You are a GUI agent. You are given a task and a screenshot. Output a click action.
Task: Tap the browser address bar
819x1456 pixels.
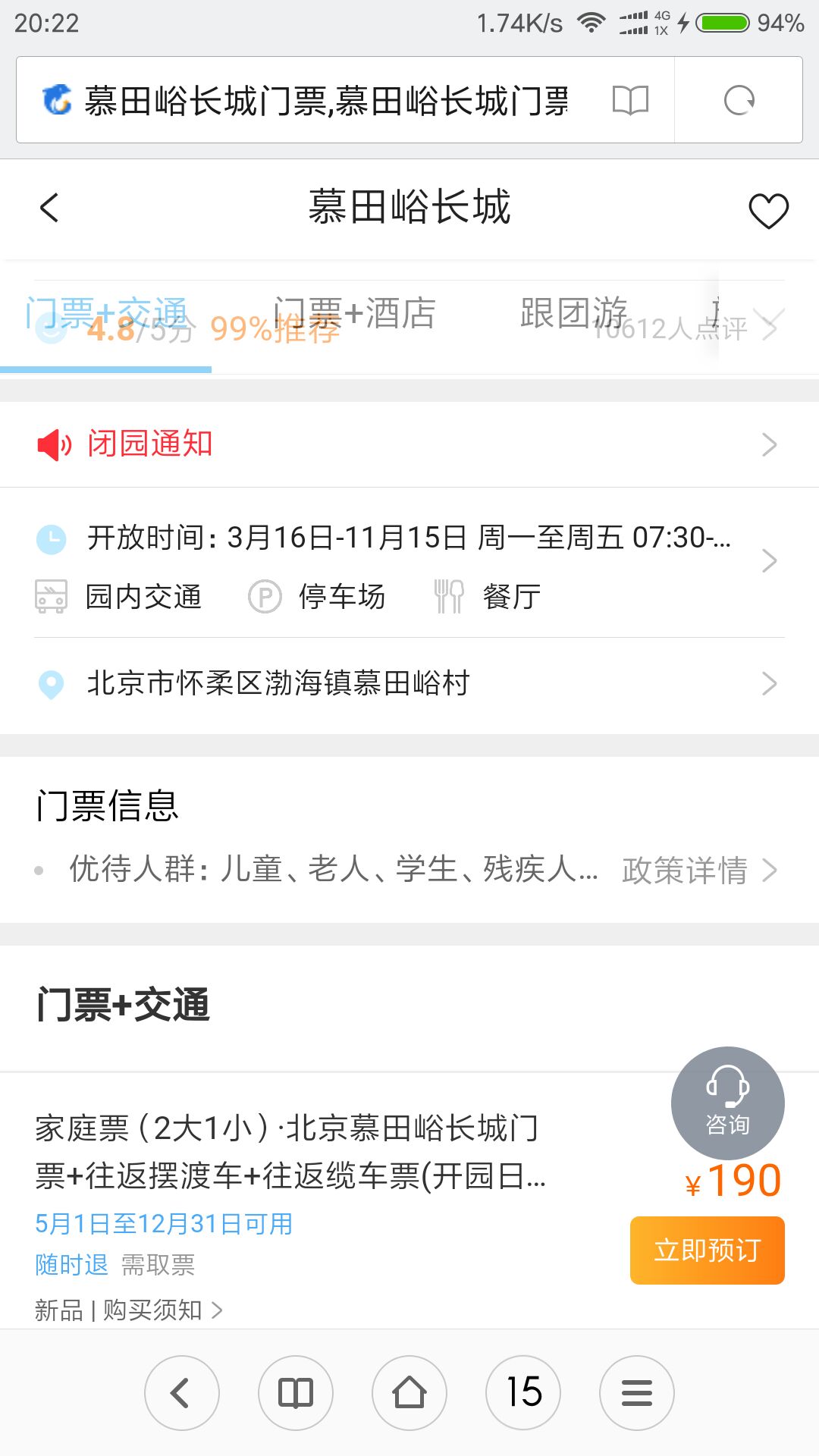pyautogui.click(x=326, y=100)
